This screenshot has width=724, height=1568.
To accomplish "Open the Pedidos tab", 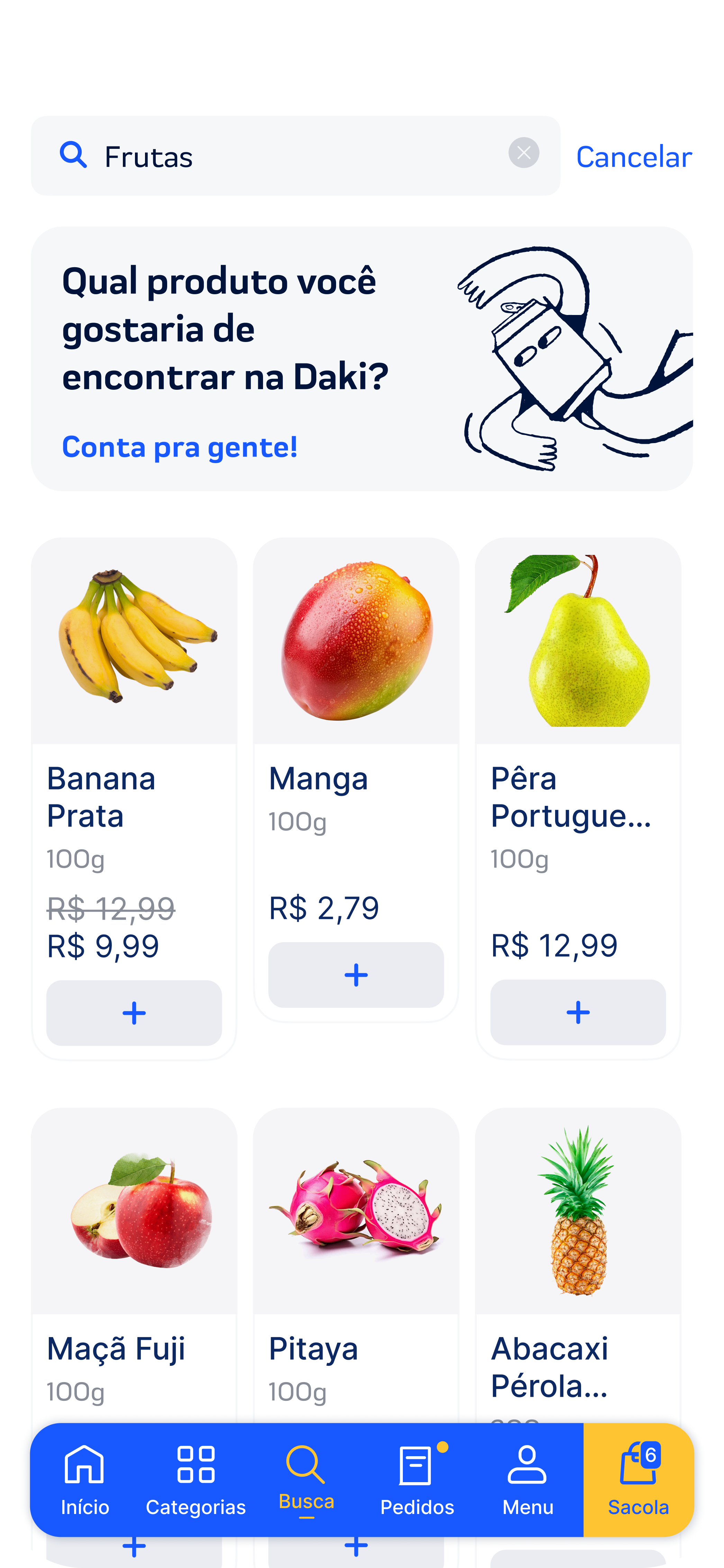I will click(417, 1480).
